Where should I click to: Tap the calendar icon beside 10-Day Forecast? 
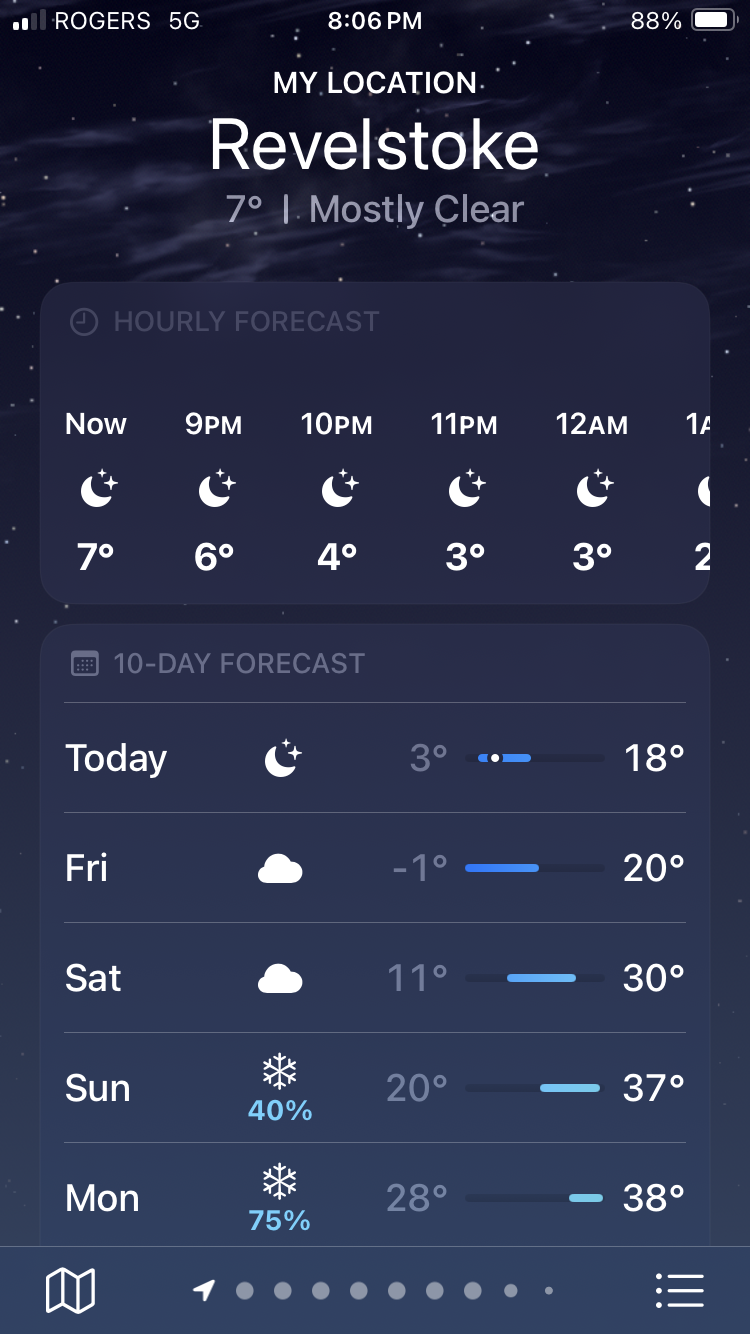(x=82, y=663)
